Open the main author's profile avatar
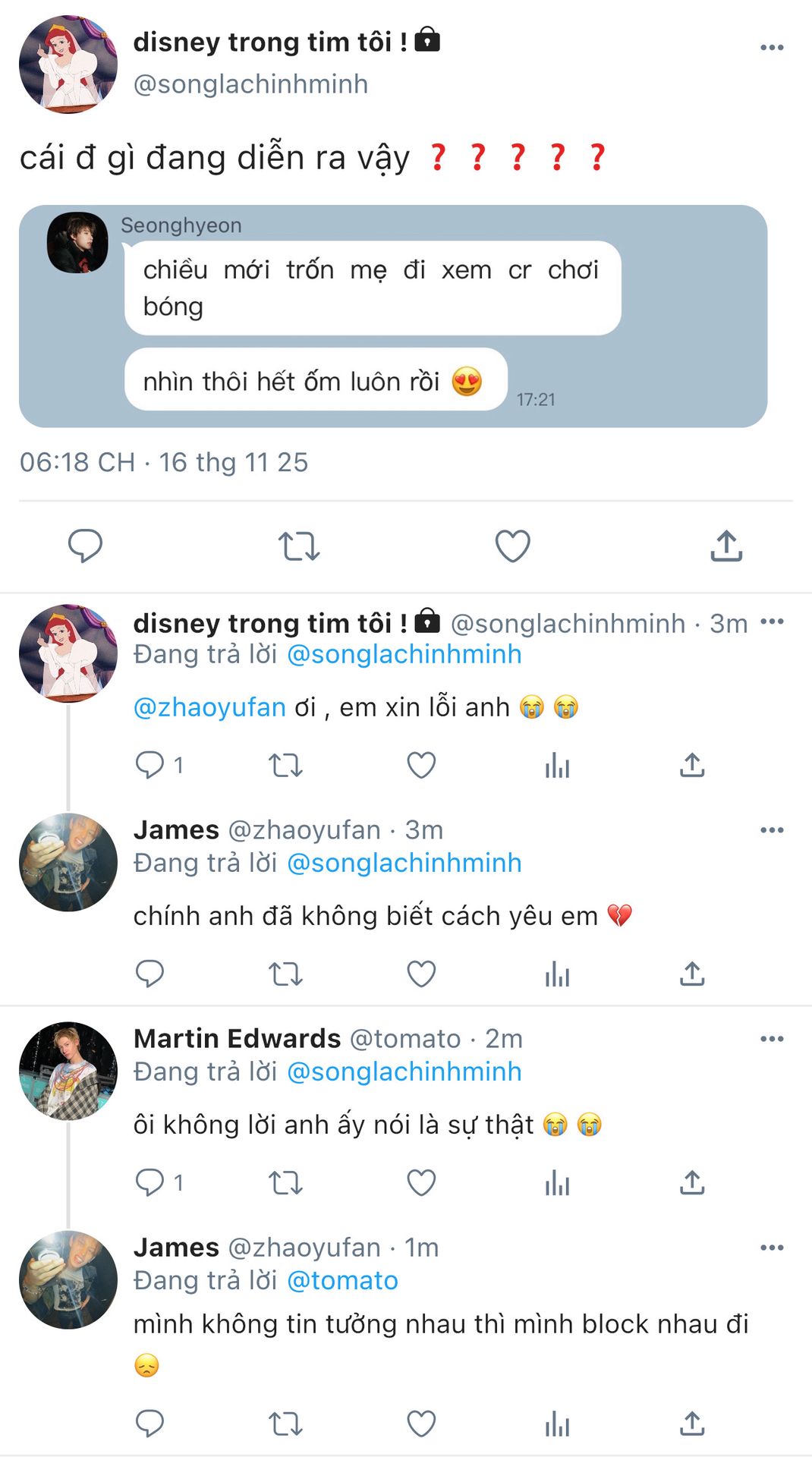This screenshot has height=1457, width=812. coord(68,65)
